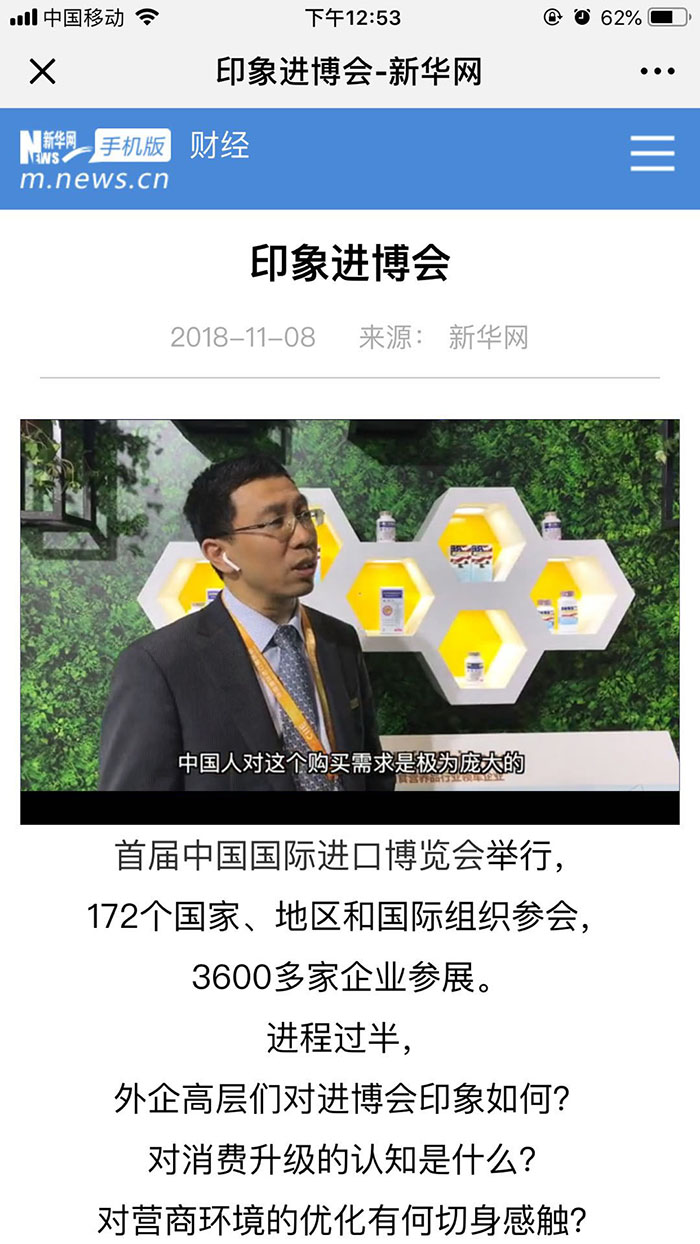
Task: Open the hamburger navigation menu
Action: 652,153
